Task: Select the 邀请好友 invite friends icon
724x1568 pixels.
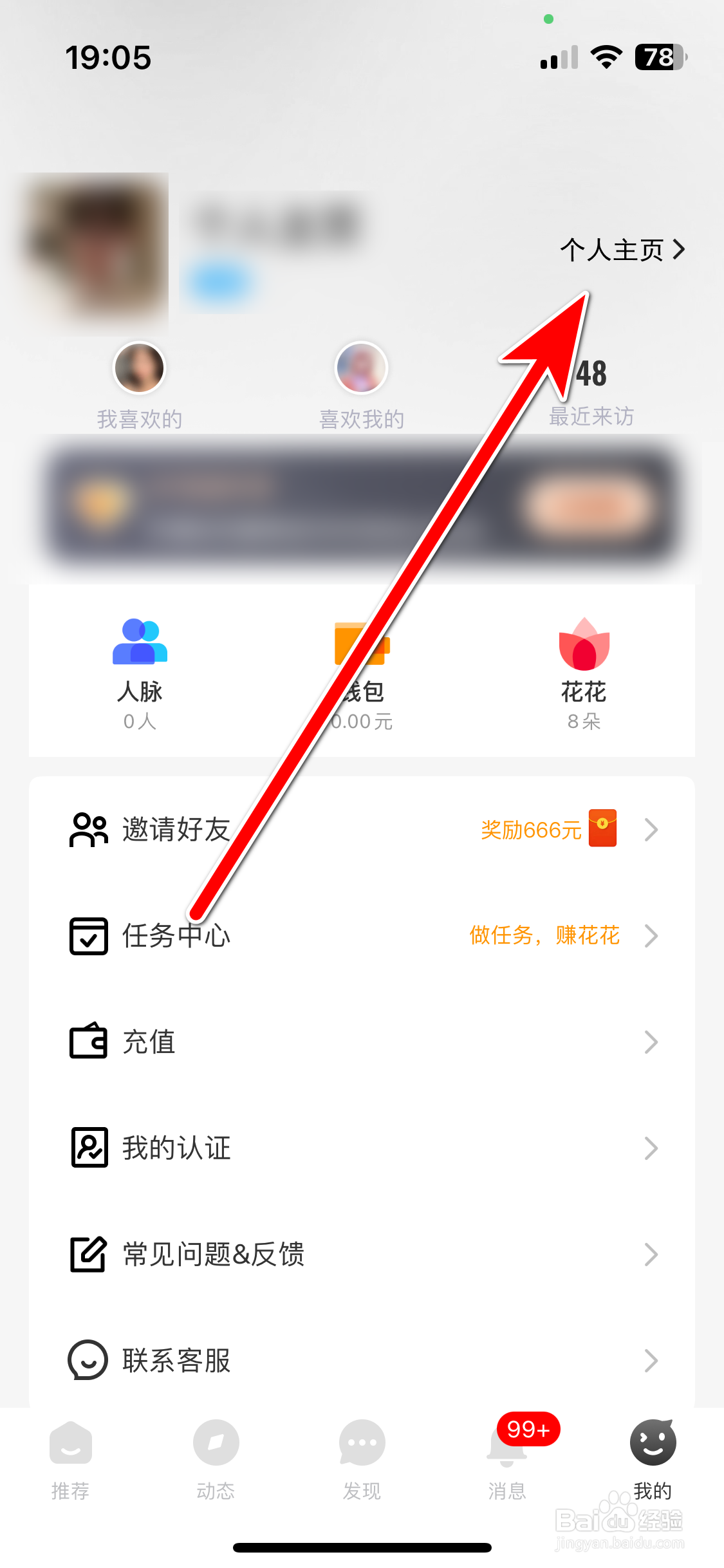Action: coord(88,830)
